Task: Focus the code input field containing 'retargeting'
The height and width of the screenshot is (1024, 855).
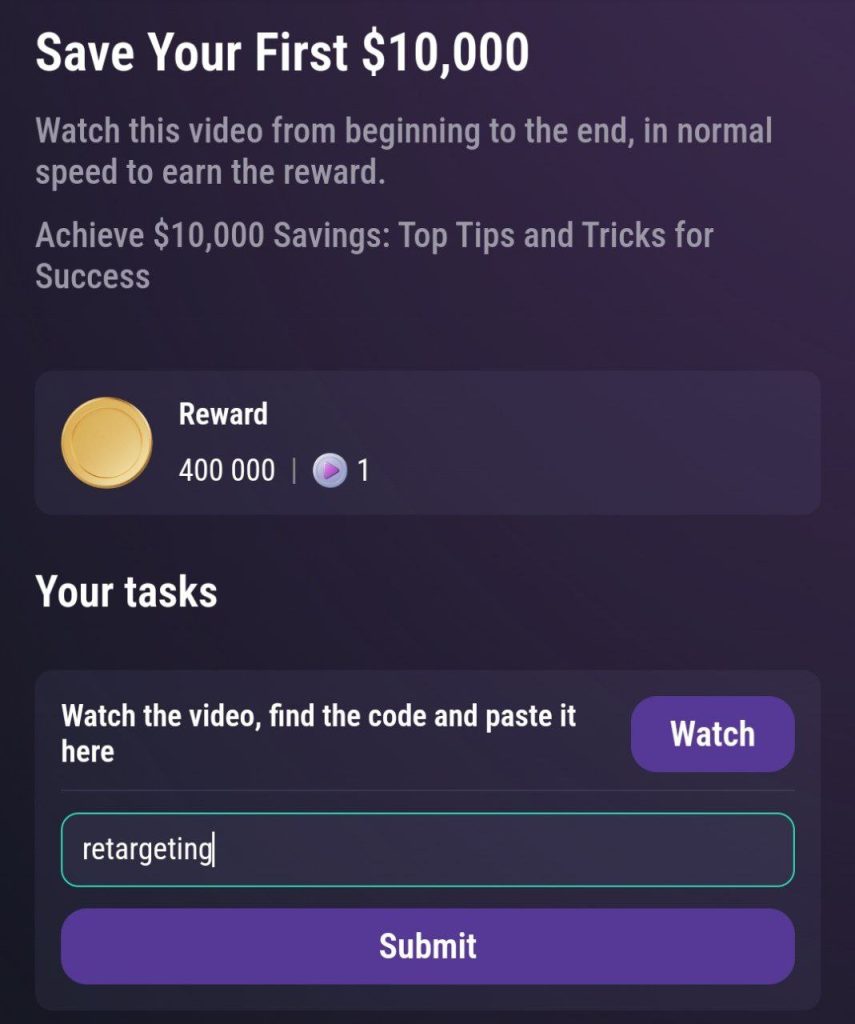Action: pyautogui.click(x=427, y=850)
